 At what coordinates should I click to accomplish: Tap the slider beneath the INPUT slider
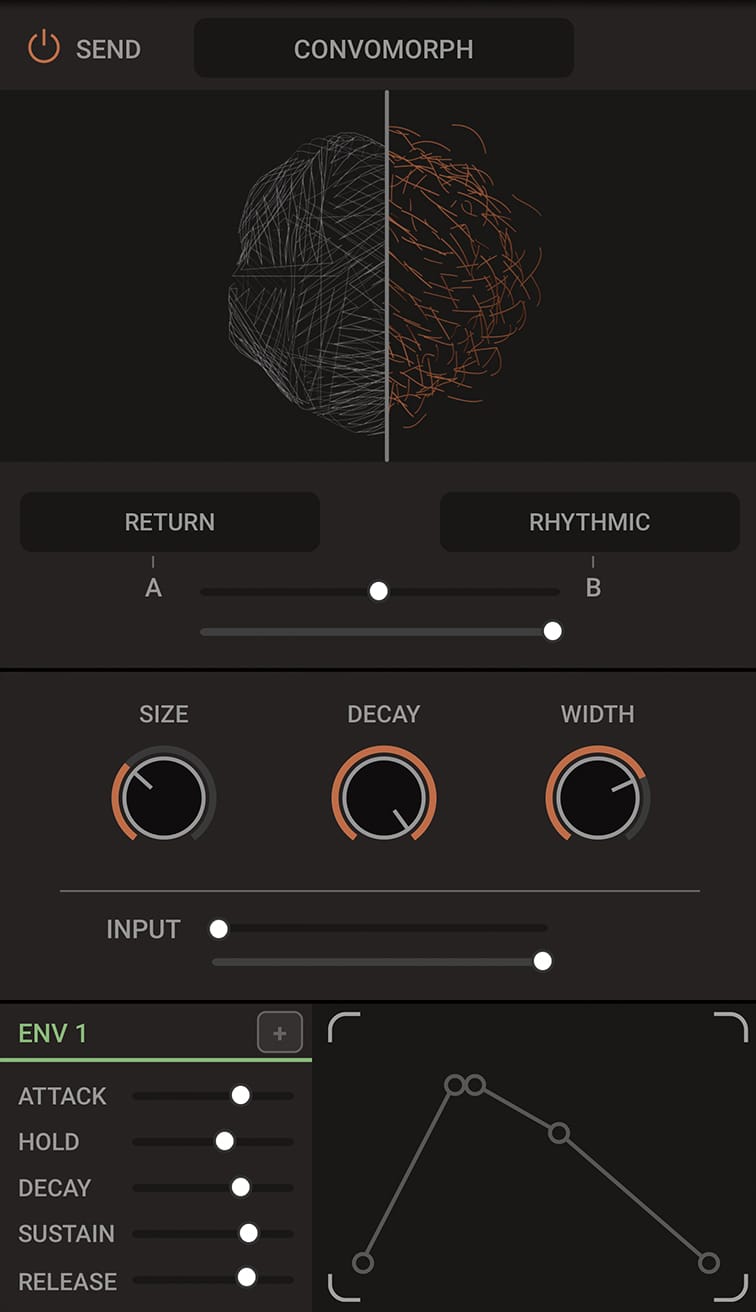[x=380, y=961]
